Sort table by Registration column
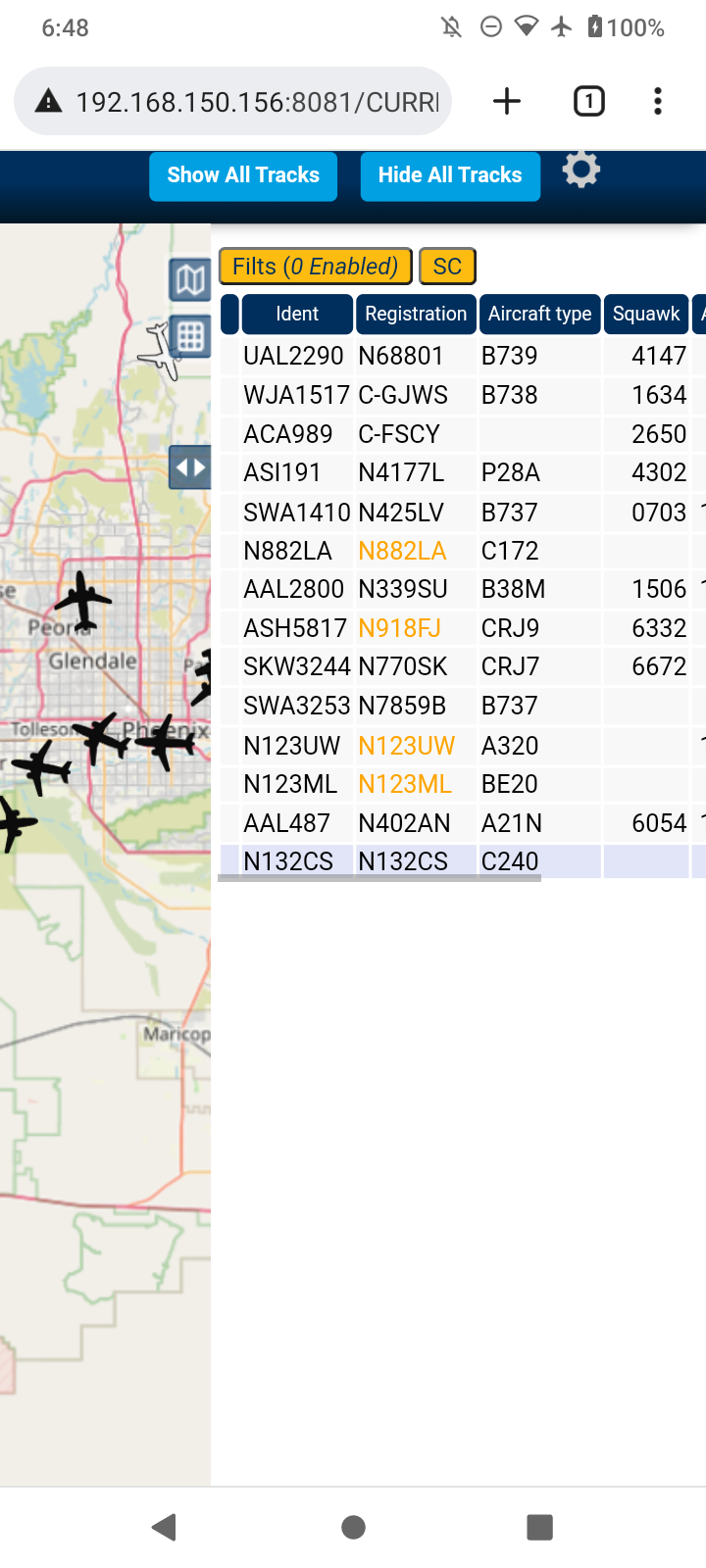This screenshot has width=706, height=1568. click(416, 314)
